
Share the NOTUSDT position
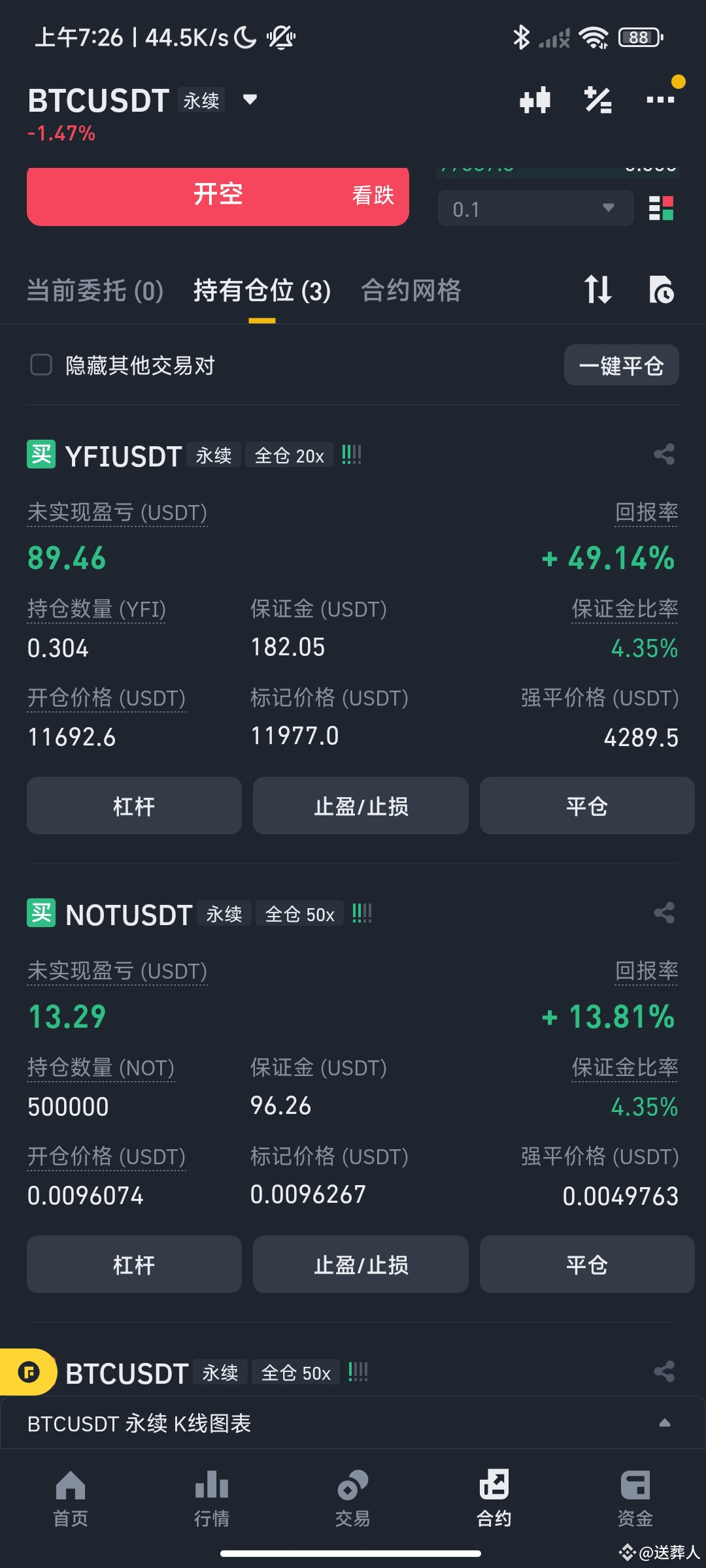pos(664,913)
